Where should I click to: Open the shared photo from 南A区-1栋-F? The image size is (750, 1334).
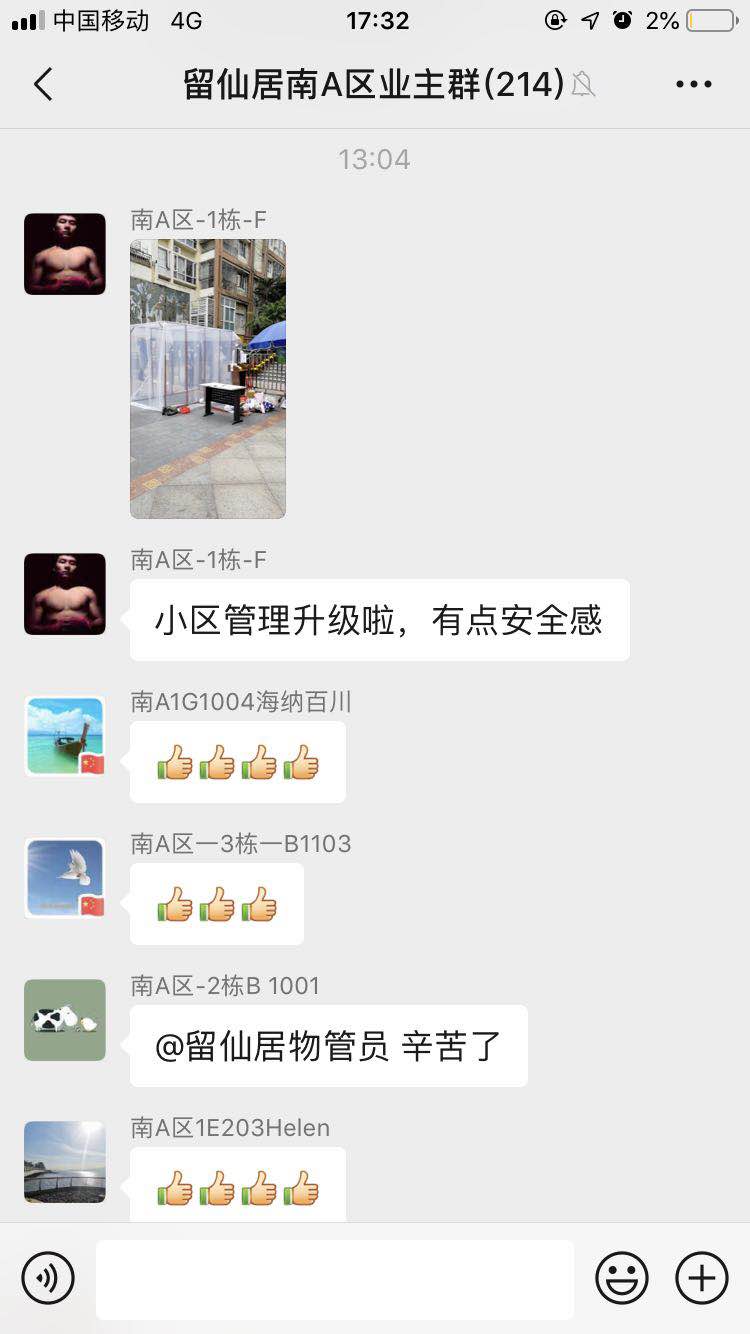point(208,378)
